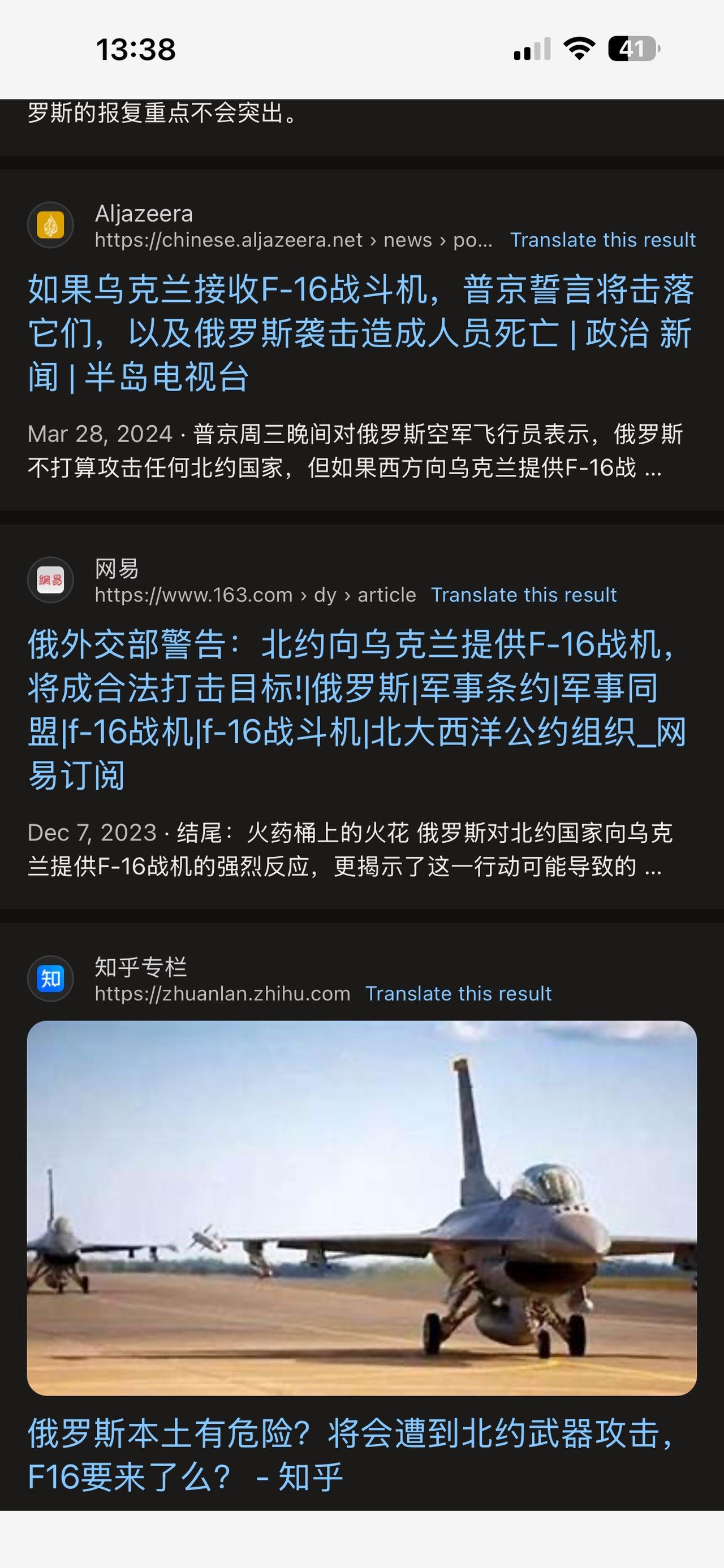Open 'Translate this result' for Aljazeera article

[x=602, y=240]
